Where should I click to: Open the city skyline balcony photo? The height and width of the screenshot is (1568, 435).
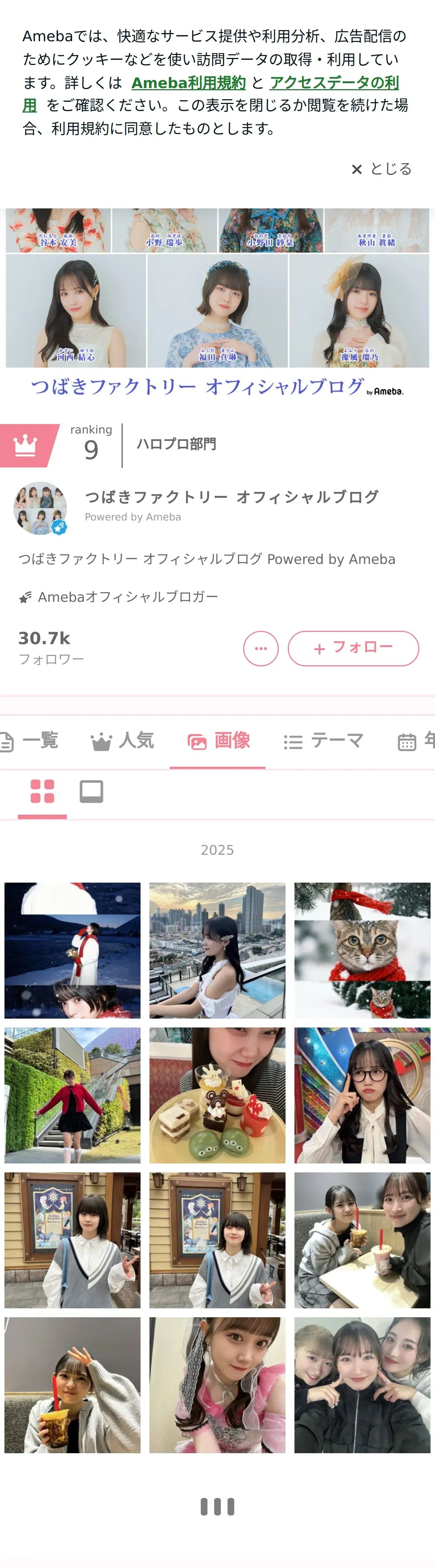217,950
